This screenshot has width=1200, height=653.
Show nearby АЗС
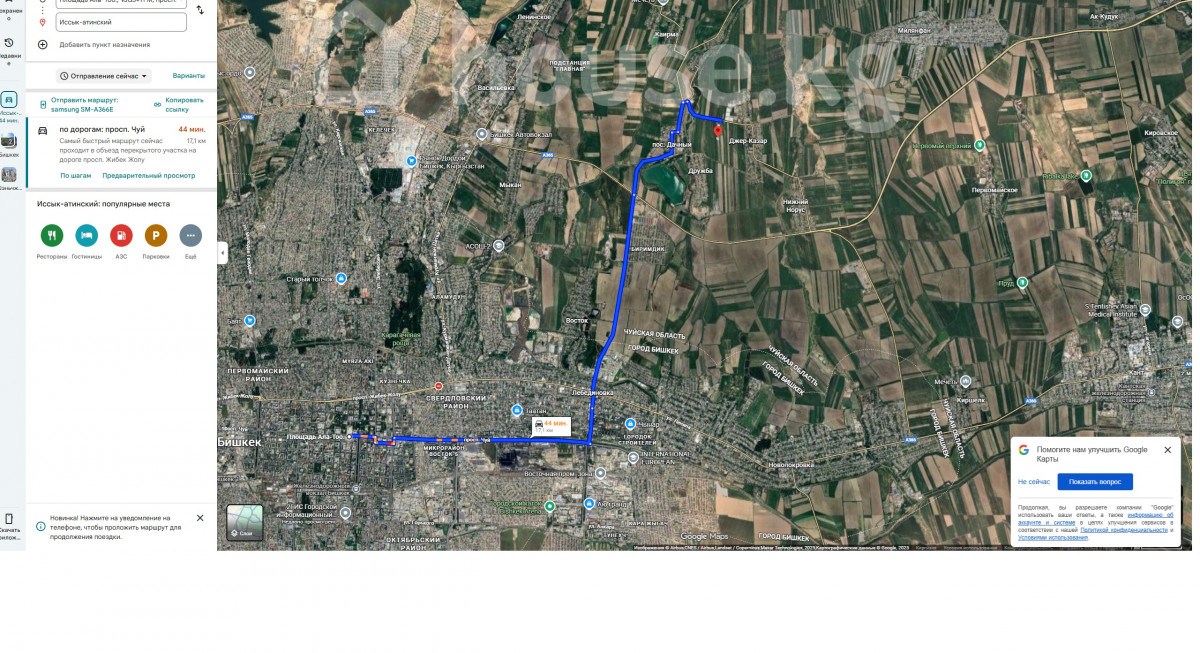[x=121, y=236]
